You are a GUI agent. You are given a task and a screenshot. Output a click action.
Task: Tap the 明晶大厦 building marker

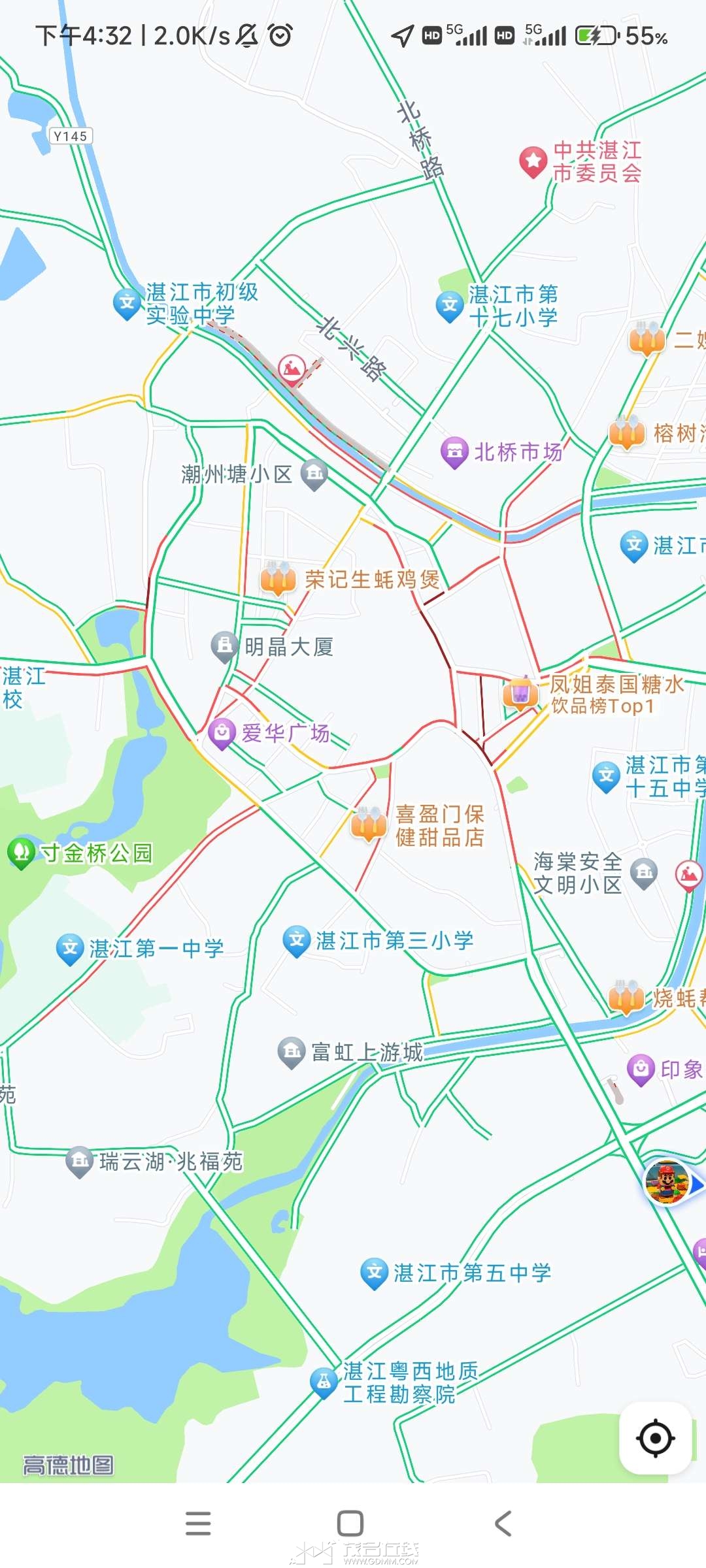[224, 645]
